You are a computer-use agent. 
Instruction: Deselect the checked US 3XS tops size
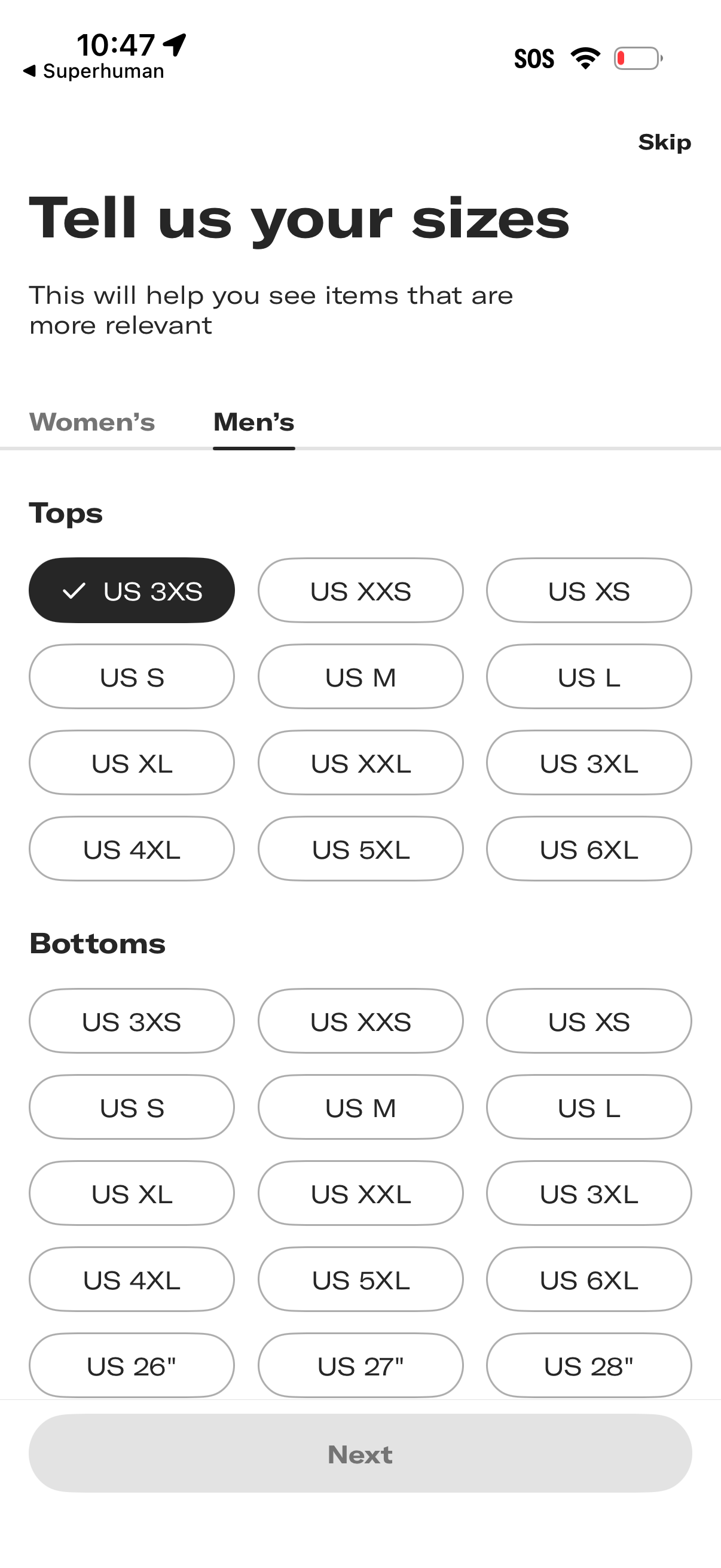(x=132, y=589)
